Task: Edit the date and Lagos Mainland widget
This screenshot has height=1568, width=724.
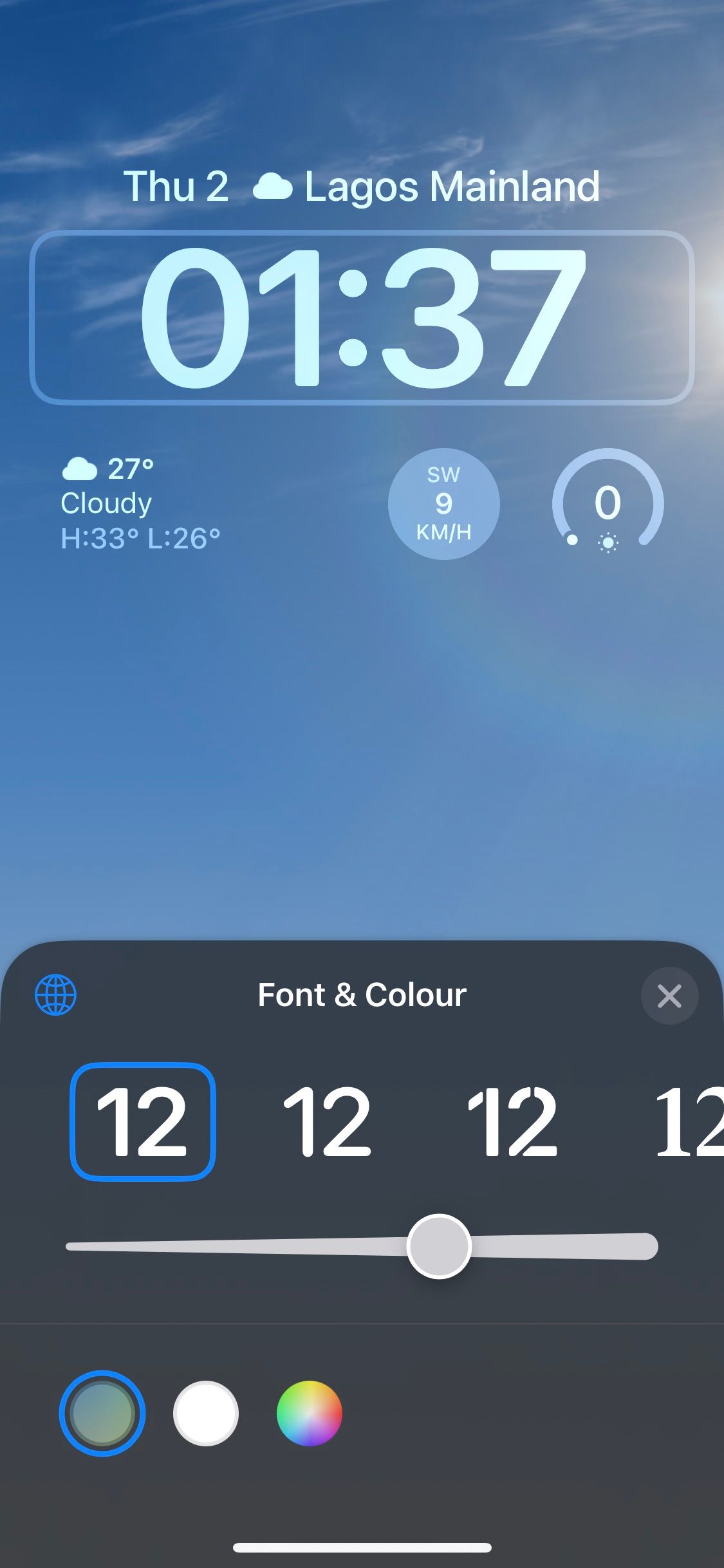Action: 362,187
